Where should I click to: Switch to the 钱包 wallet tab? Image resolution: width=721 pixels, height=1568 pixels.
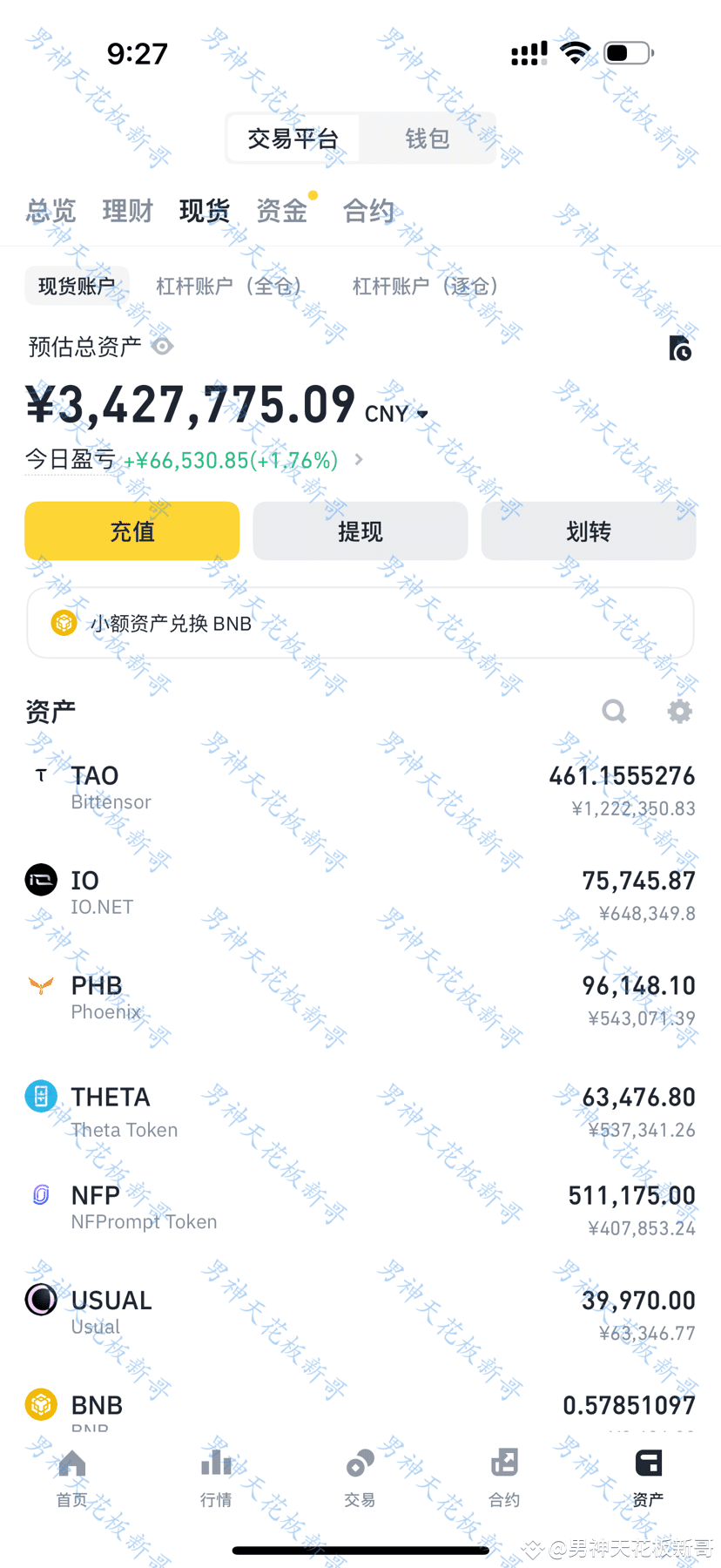pos(426,138)
